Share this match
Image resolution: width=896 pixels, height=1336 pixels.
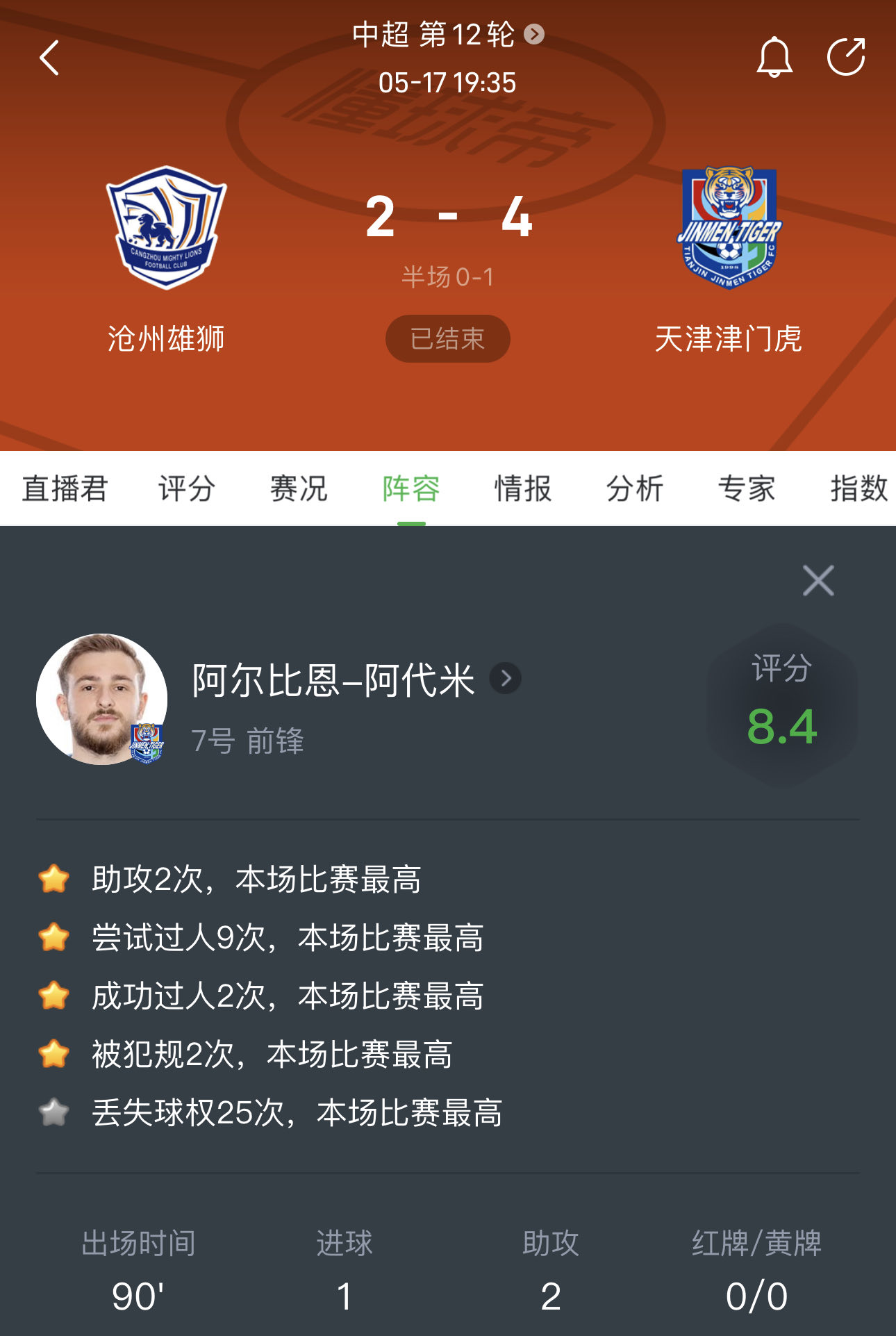tap(845, 57)
